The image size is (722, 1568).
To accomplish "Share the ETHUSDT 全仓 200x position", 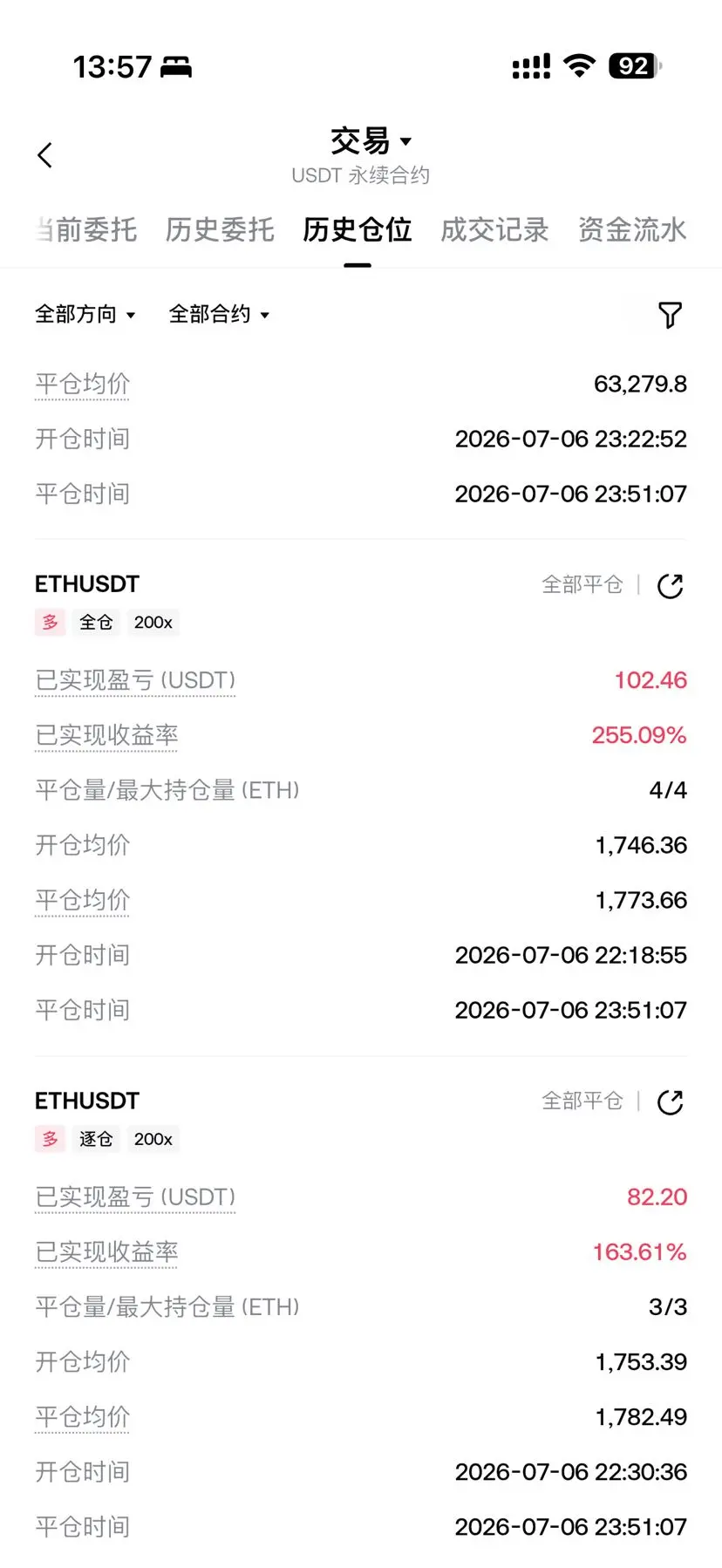I will point(670,586).
